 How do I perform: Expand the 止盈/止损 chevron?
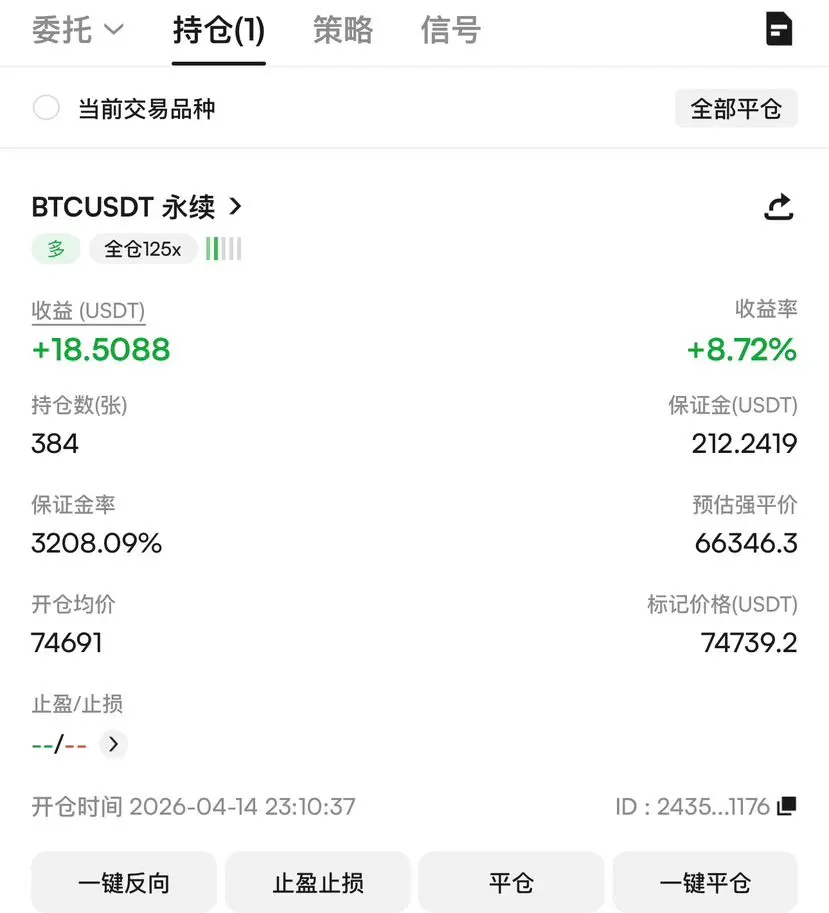point(113,744)
